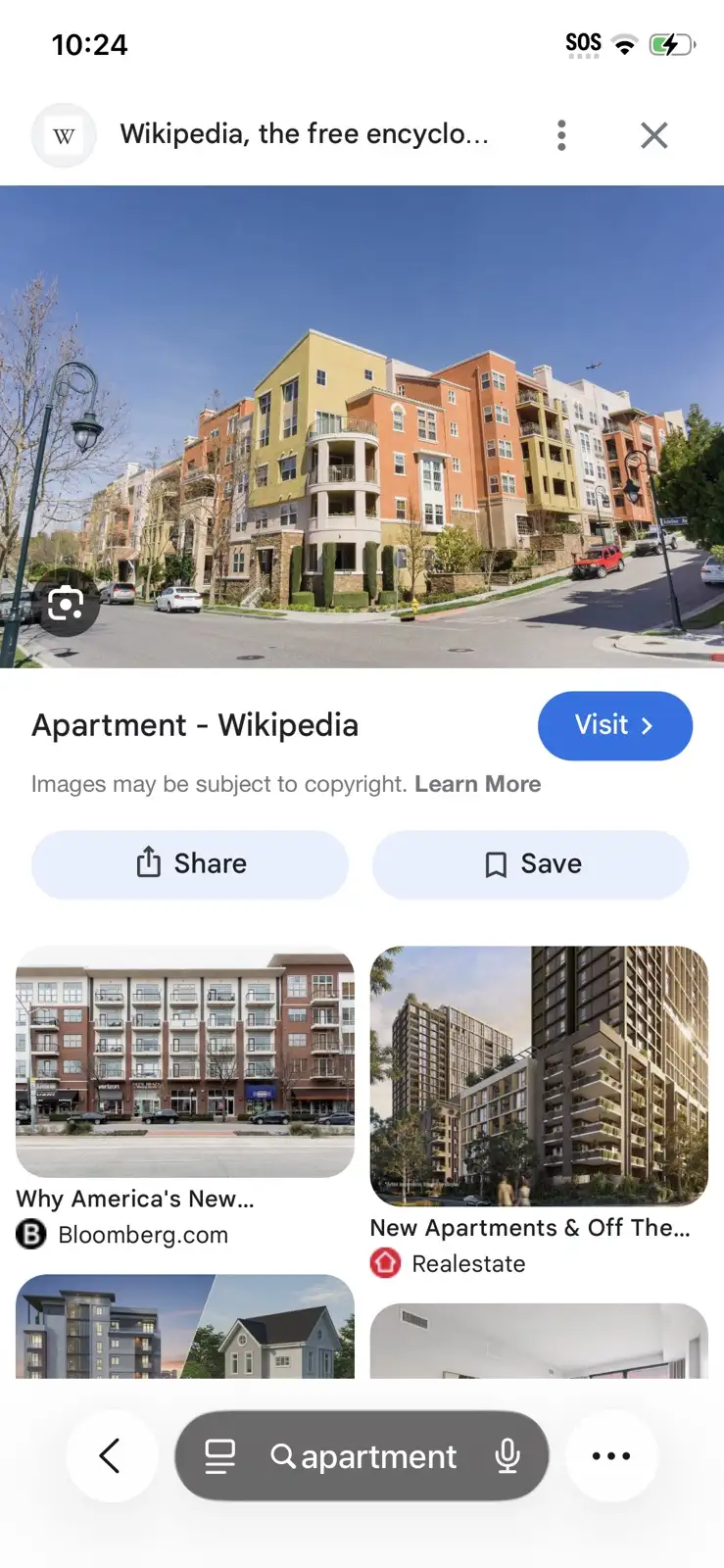Open the Realestate New Apartments result
Viewport: 724px width, 1568px height.
538,1078
